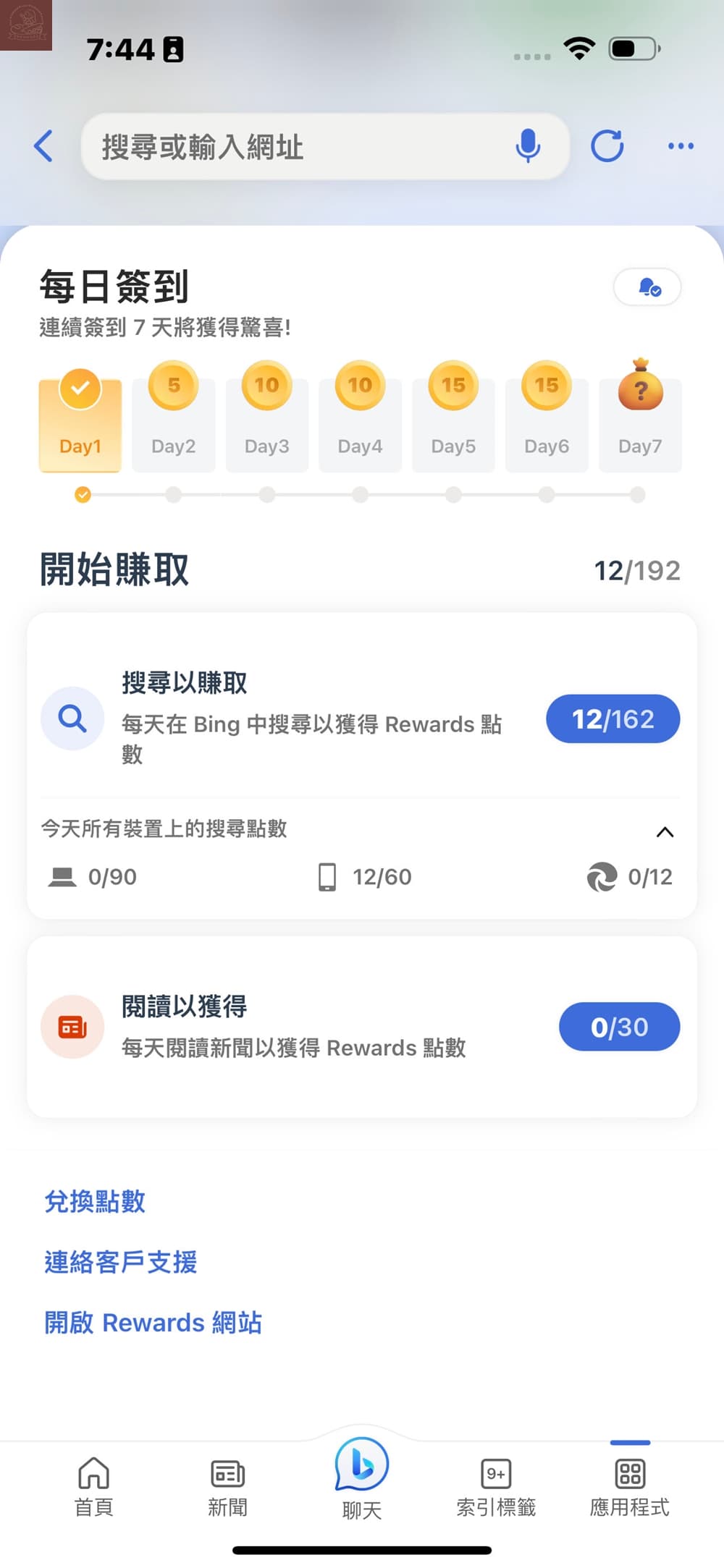724x1568 pixels.
Task: Open the 兌換點數 redeem link
Action: pyautogui.click(x=94, y=1201)
